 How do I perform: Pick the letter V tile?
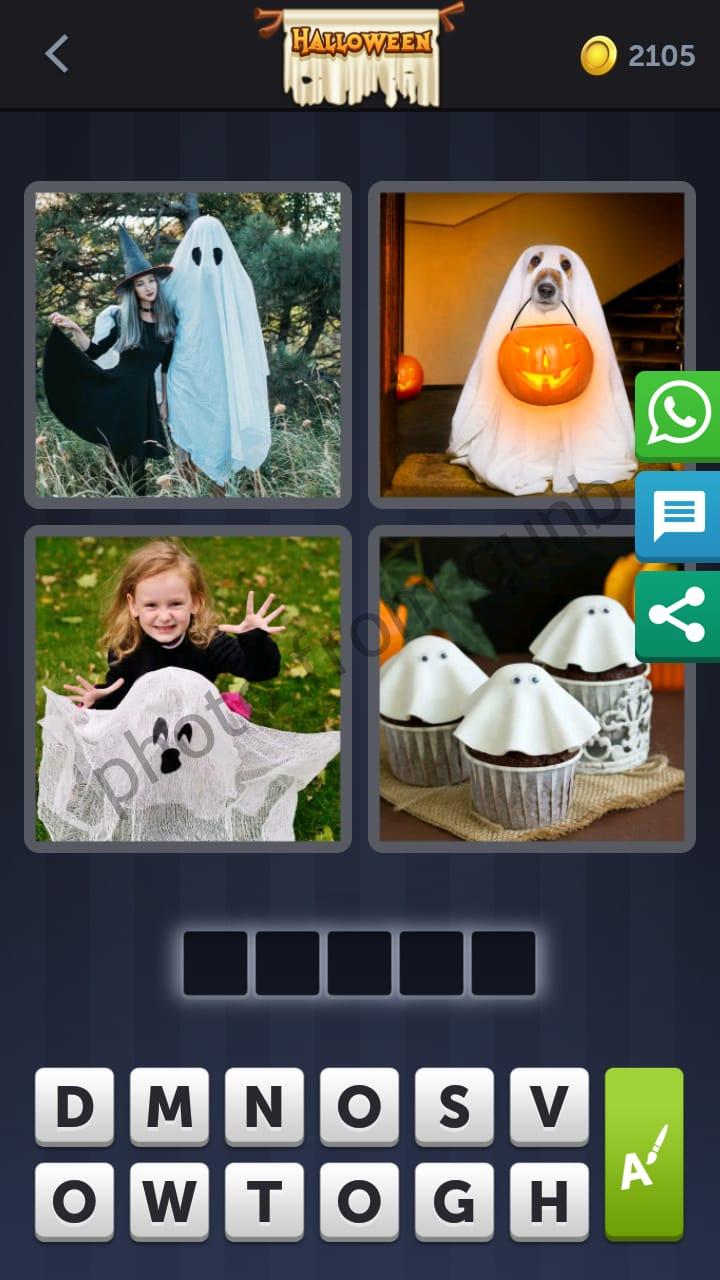point(549,1106)
